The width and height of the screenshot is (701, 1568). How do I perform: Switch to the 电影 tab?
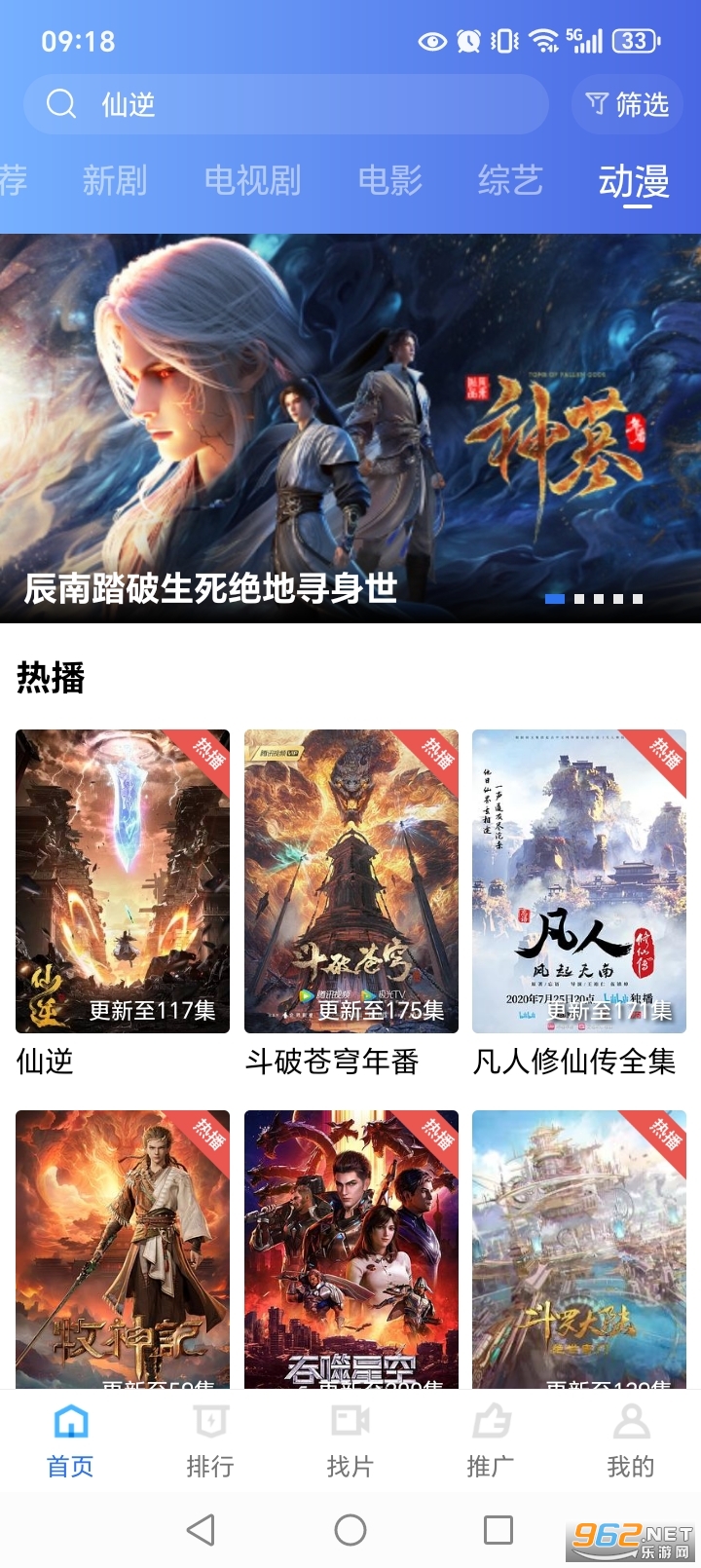coord(391,181)
